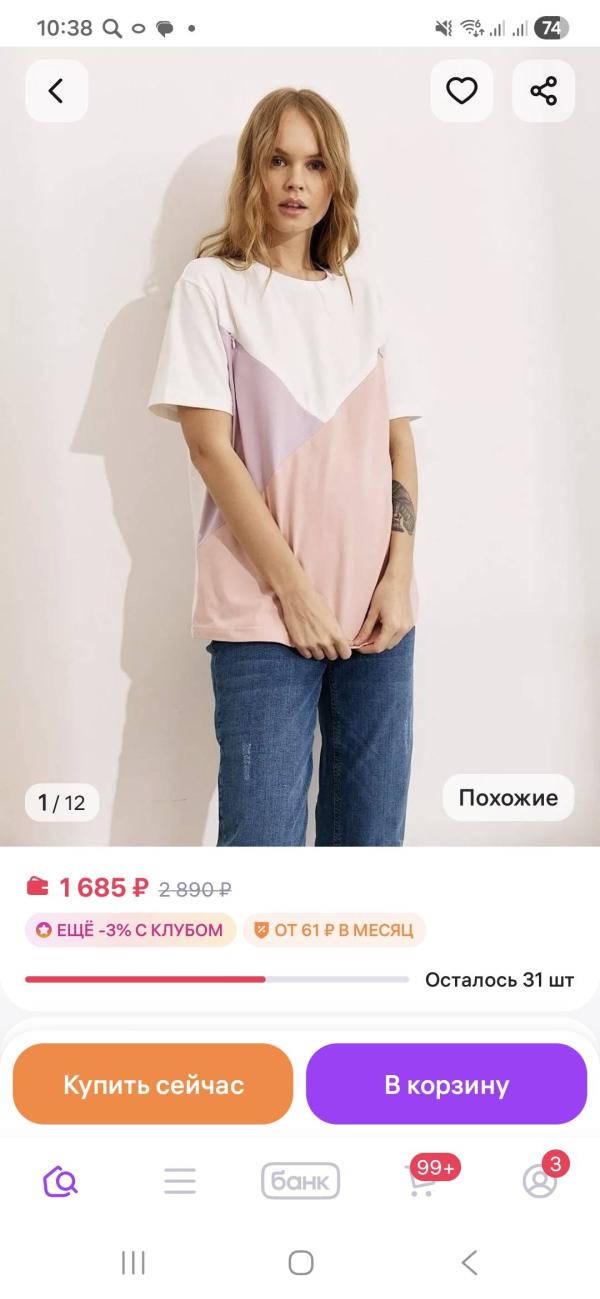Tap Купить сейчас
Viewport: 600px width, 1299px height.
[153, 1085]
